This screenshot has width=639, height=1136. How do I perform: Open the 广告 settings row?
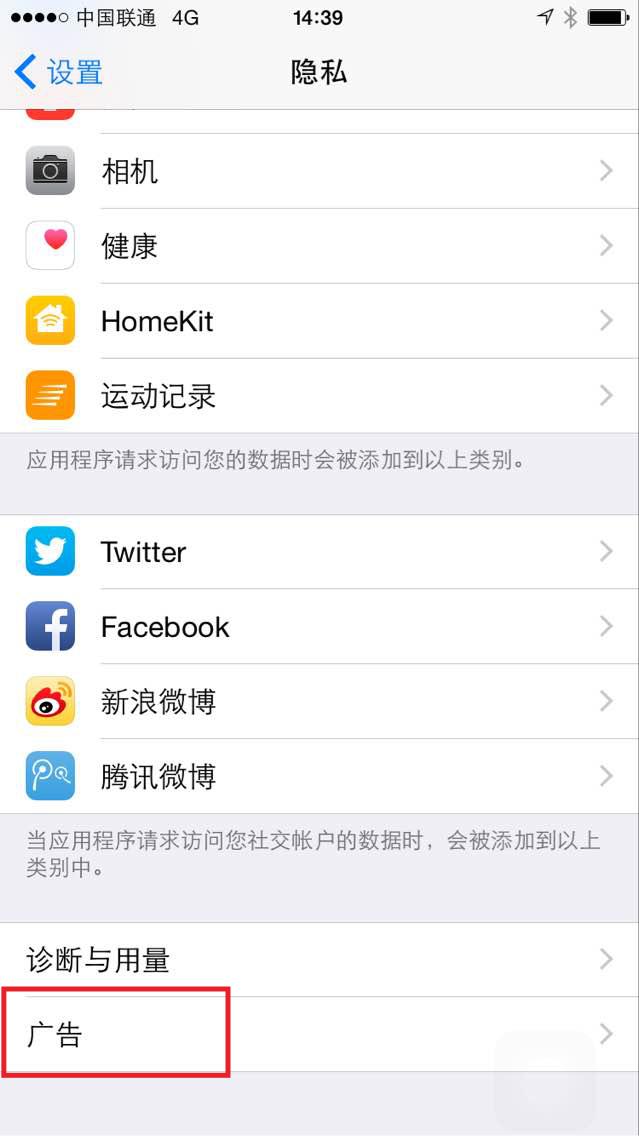point(320,1035)
